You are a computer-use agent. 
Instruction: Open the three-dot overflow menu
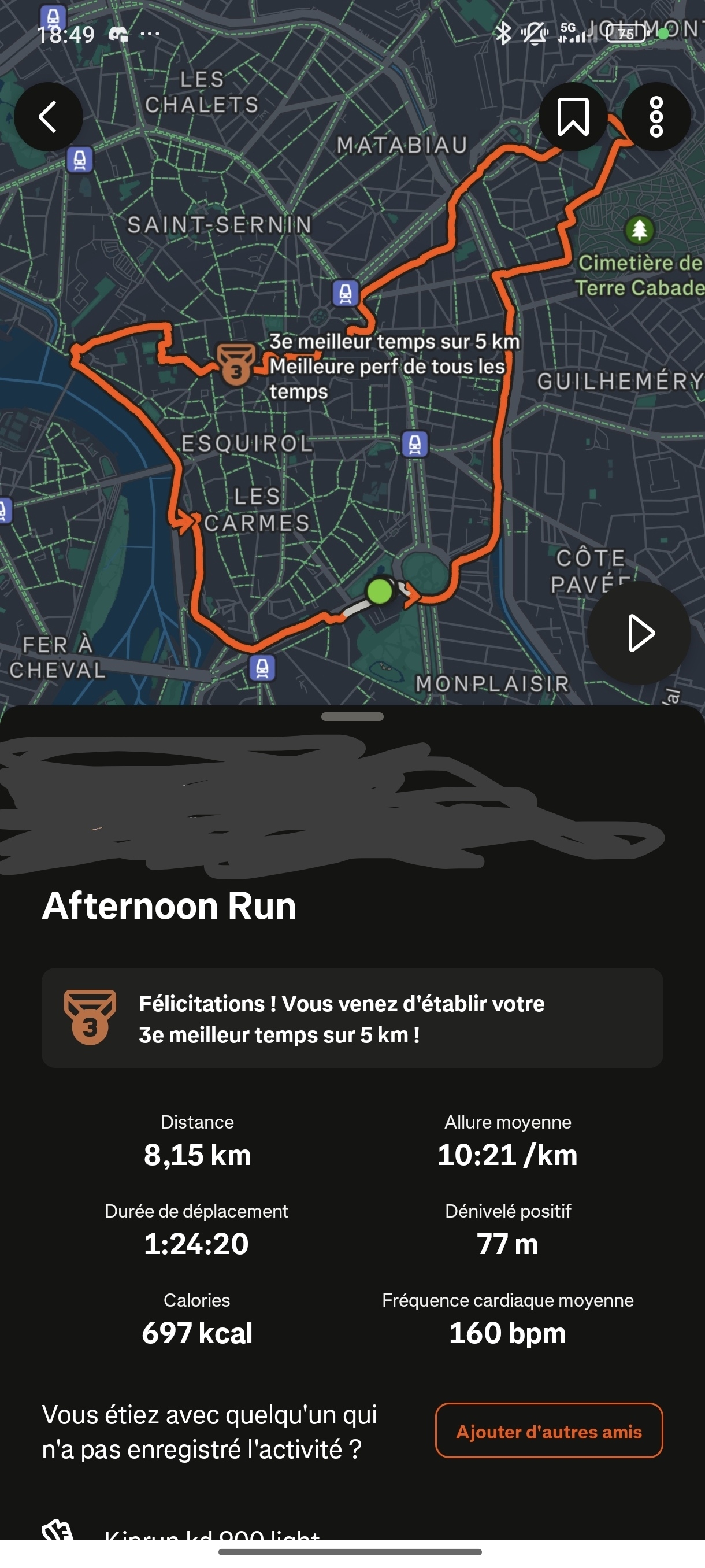click(656, 116)
